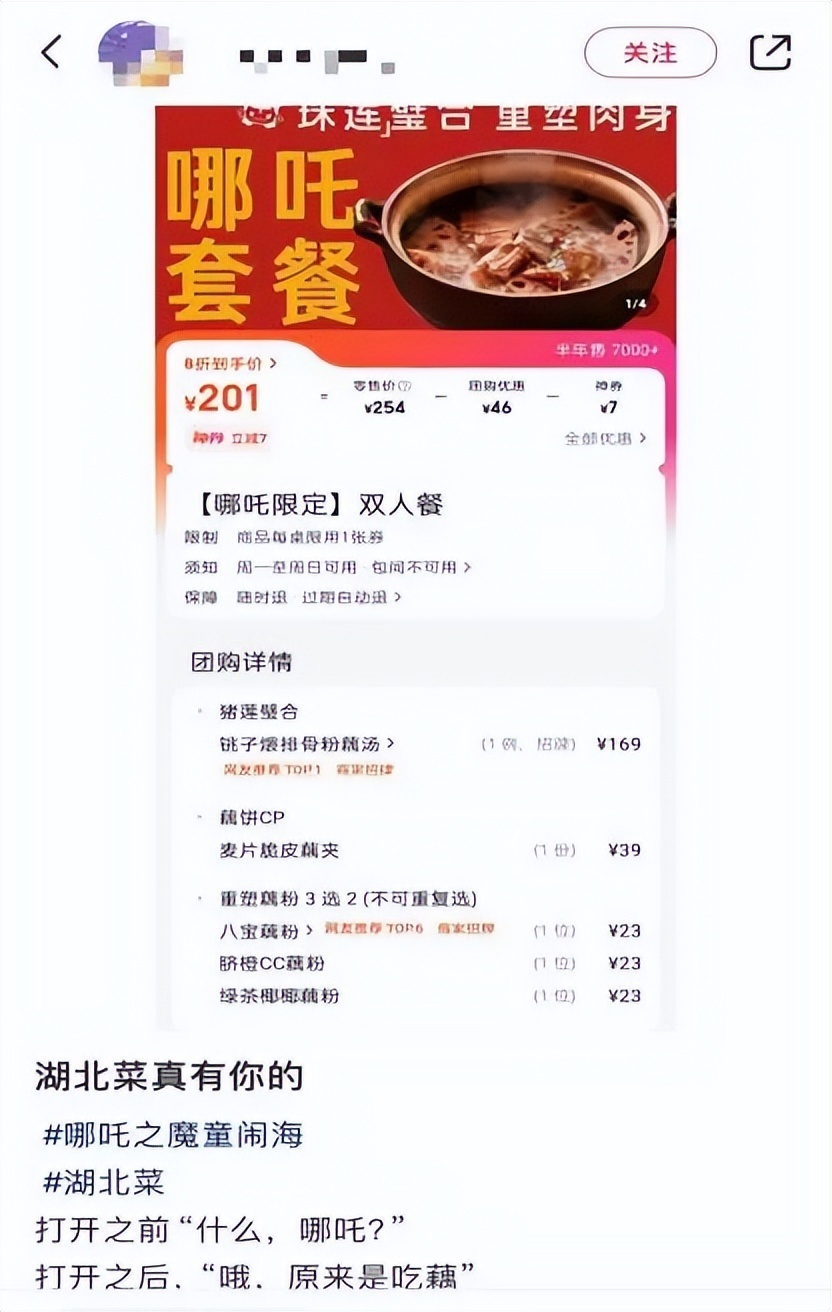The image size is (832, 1312).
Task: Open hashtag #哪吒之魔童闹海
Action: click(x=172, y=1135)
